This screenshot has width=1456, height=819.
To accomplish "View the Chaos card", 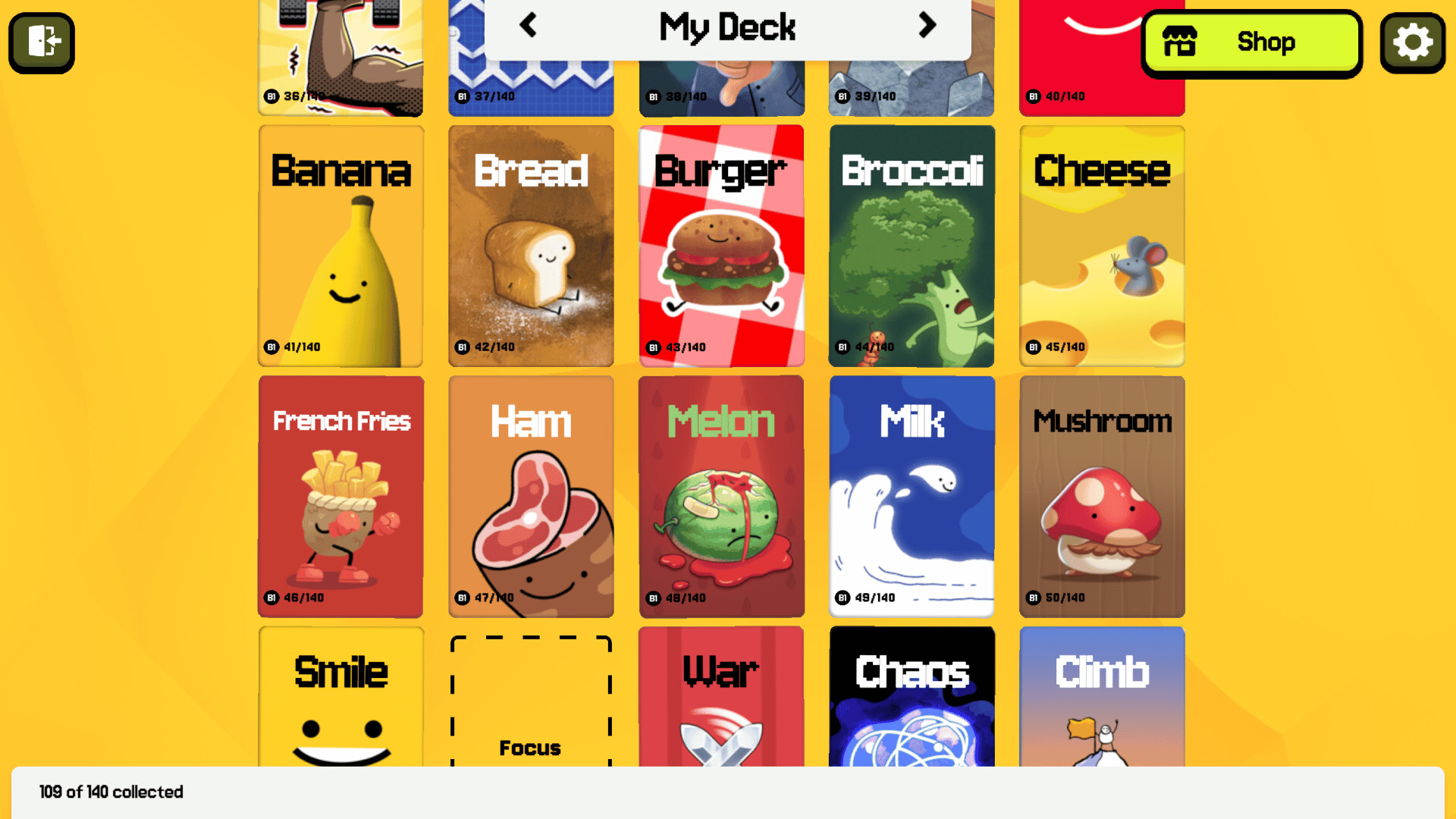I will coord(912,698).
